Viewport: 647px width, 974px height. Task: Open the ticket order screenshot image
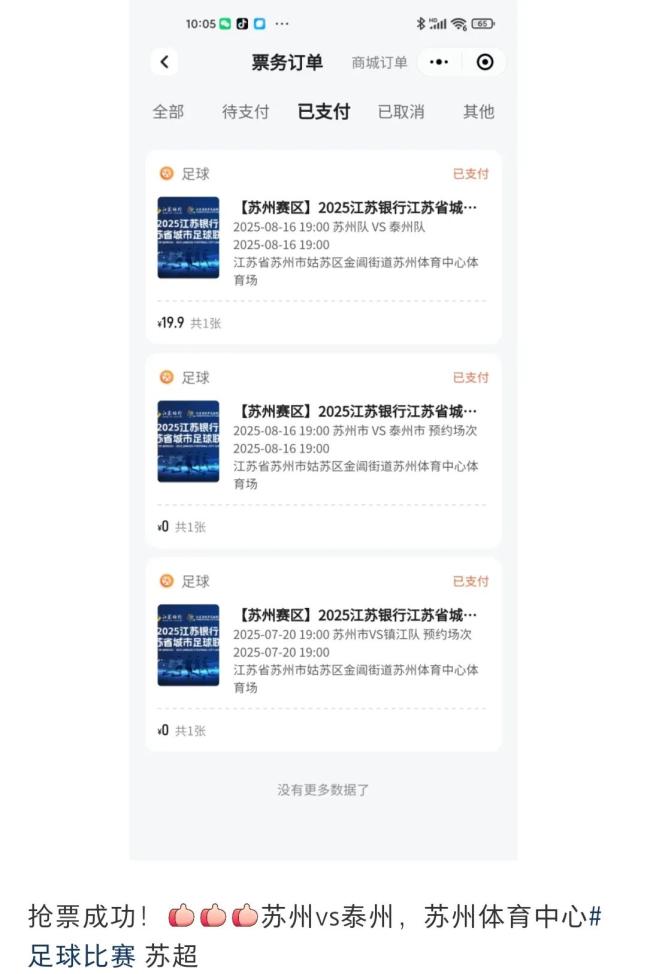coord(323,430)
